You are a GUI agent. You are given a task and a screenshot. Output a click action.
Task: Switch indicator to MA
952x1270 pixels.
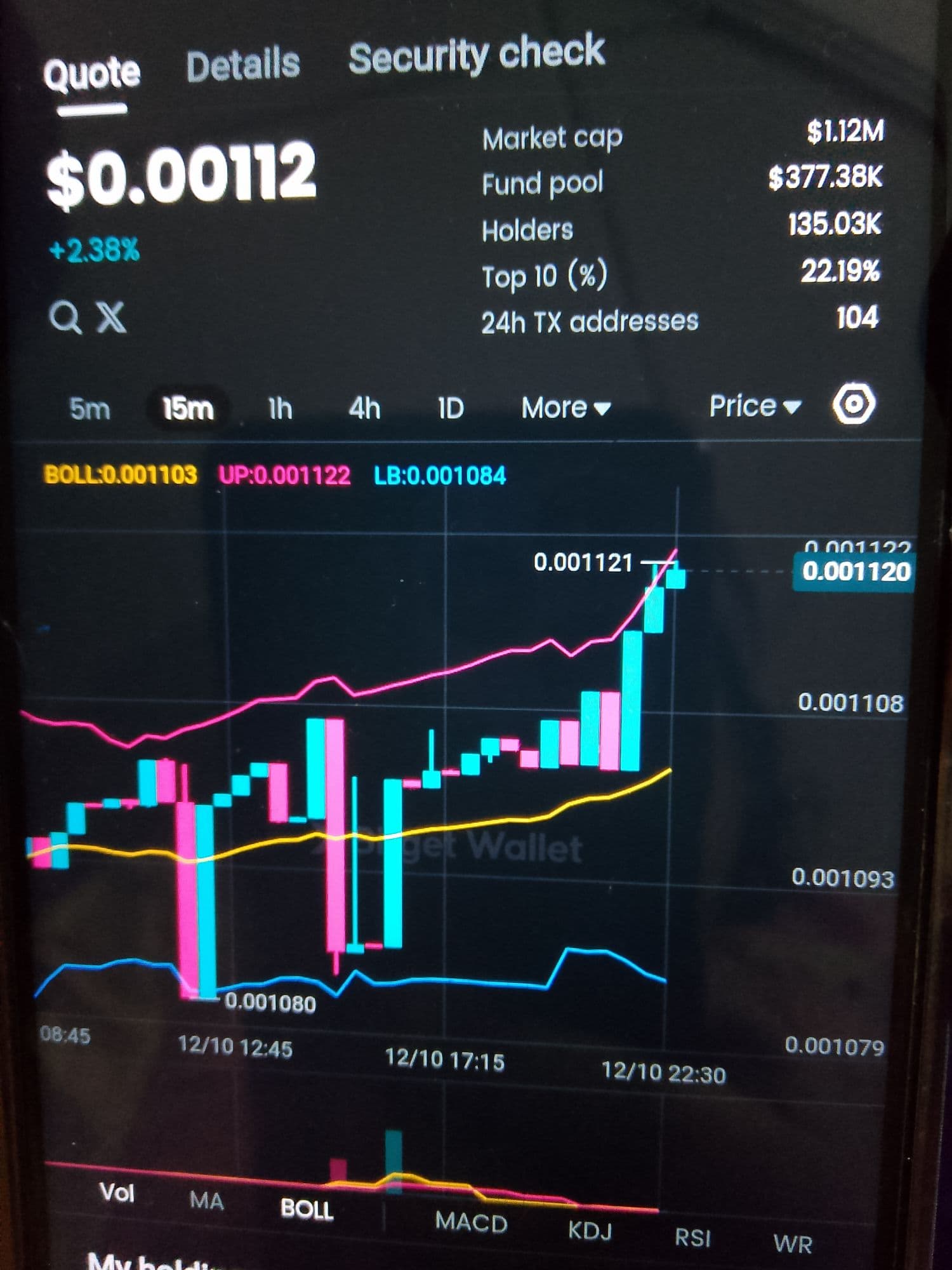click(x=207, y=1201)
